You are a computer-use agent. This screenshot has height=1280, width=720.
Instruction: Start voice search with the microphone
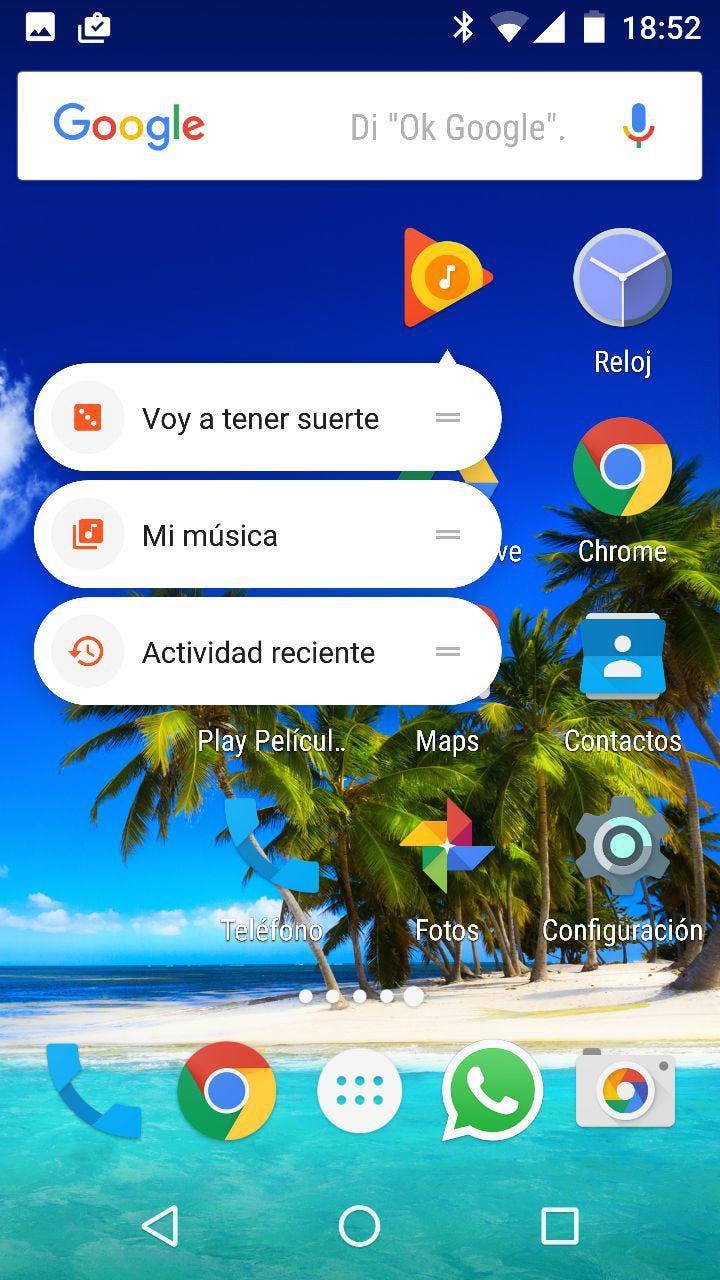(x=638, y=127)
